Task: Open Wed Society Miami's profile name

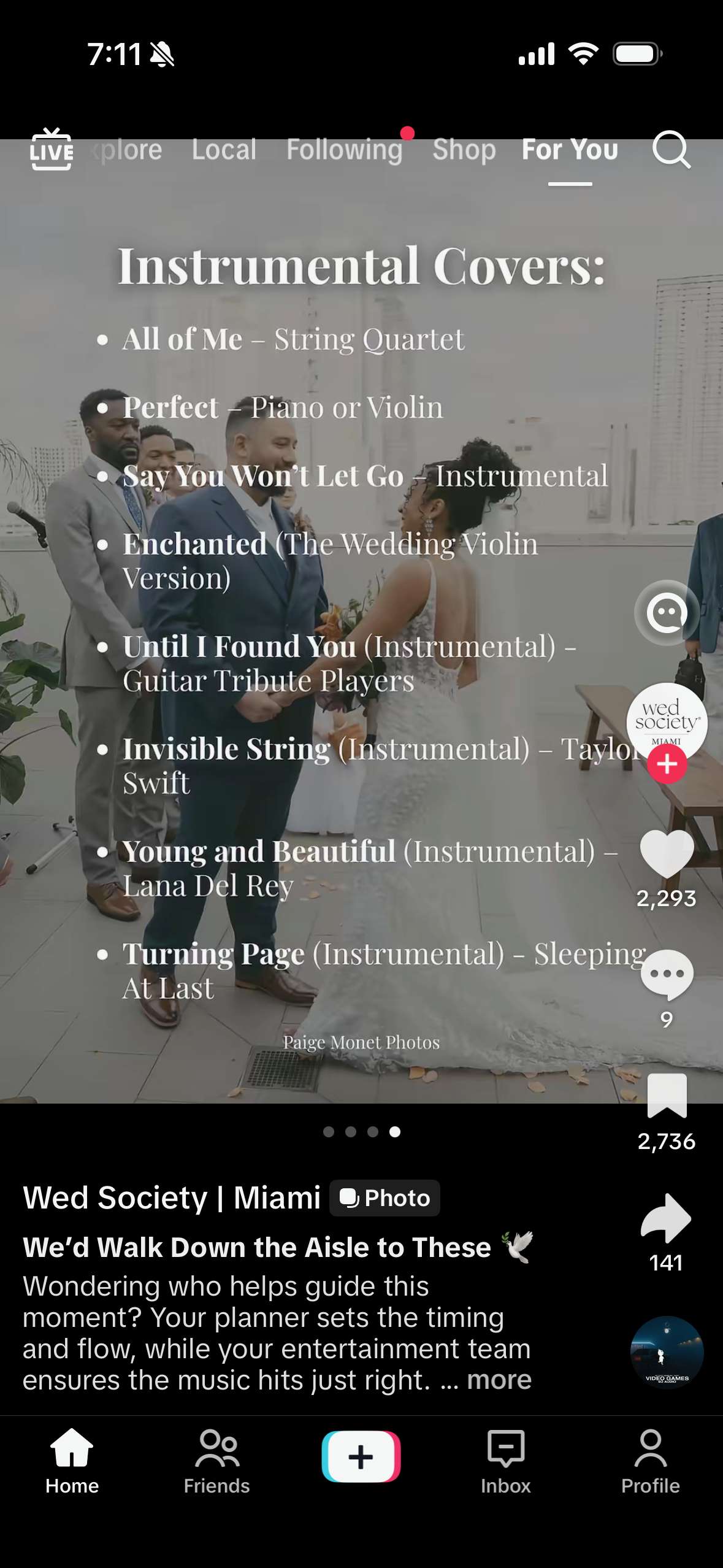Action: click(172, 1197)
